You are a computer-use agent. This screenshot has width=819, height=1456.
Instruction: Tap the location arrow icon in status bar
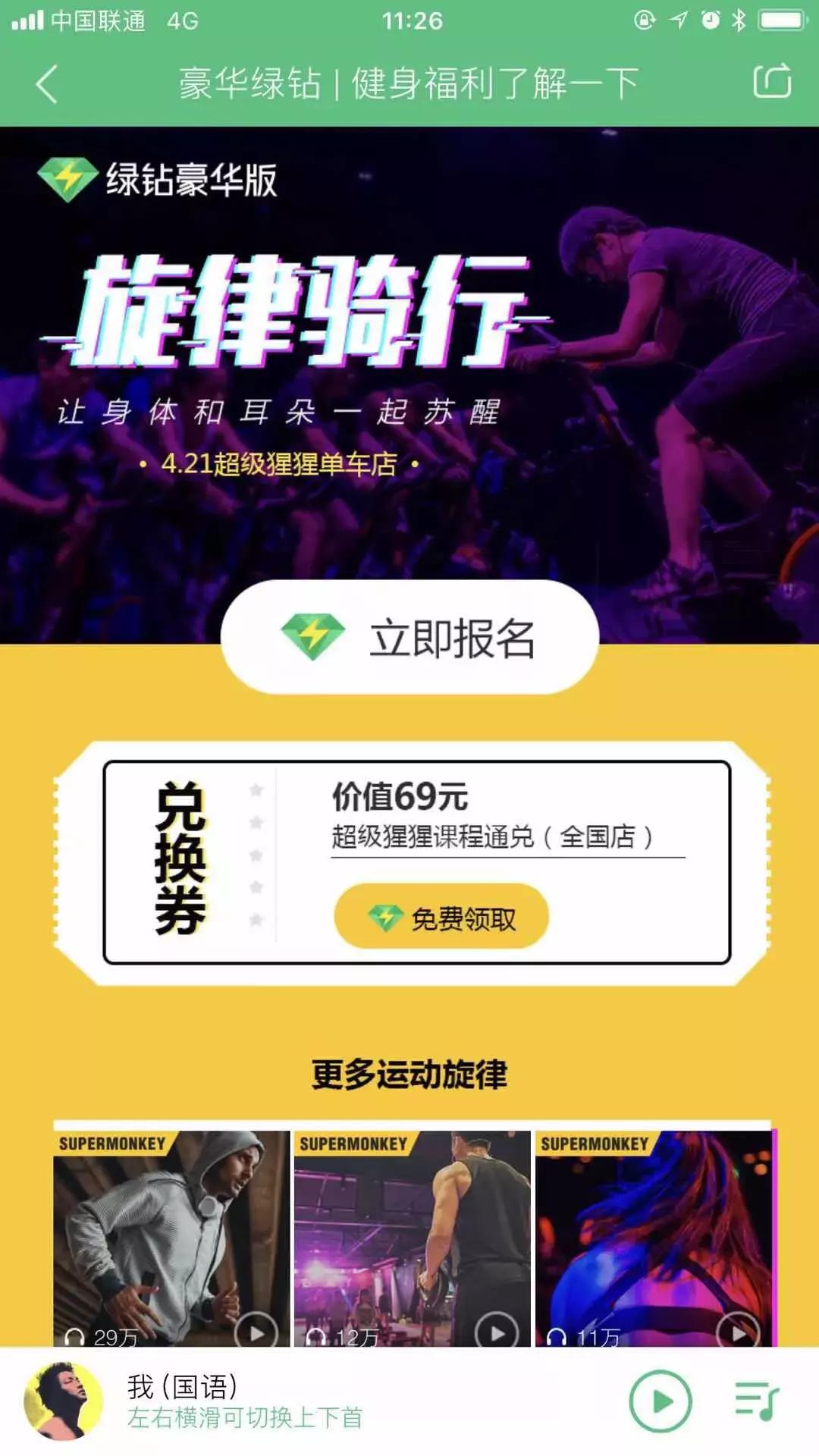679,18
